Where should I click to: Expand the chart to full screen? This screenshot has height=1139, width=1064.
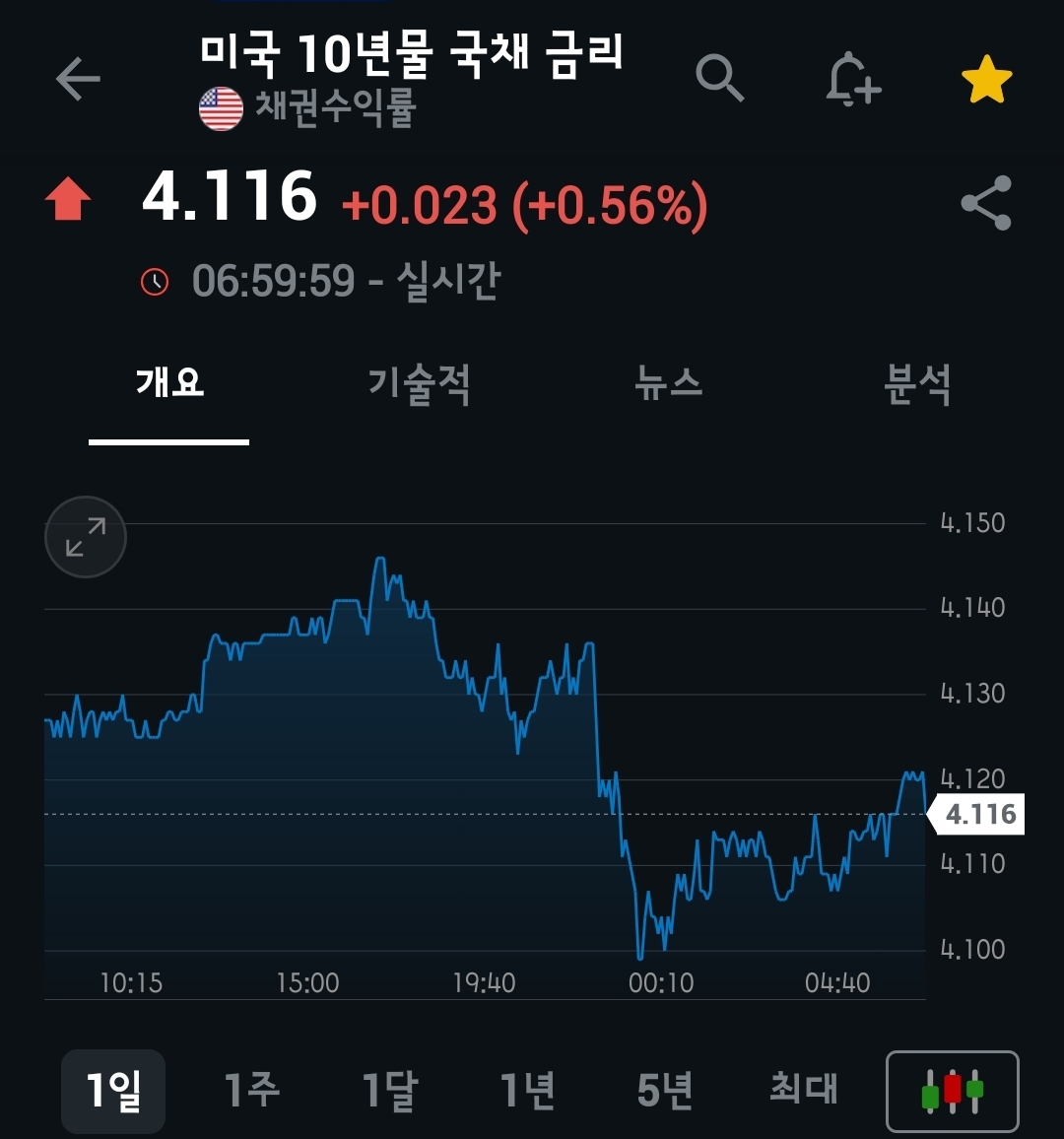point(86,537)
